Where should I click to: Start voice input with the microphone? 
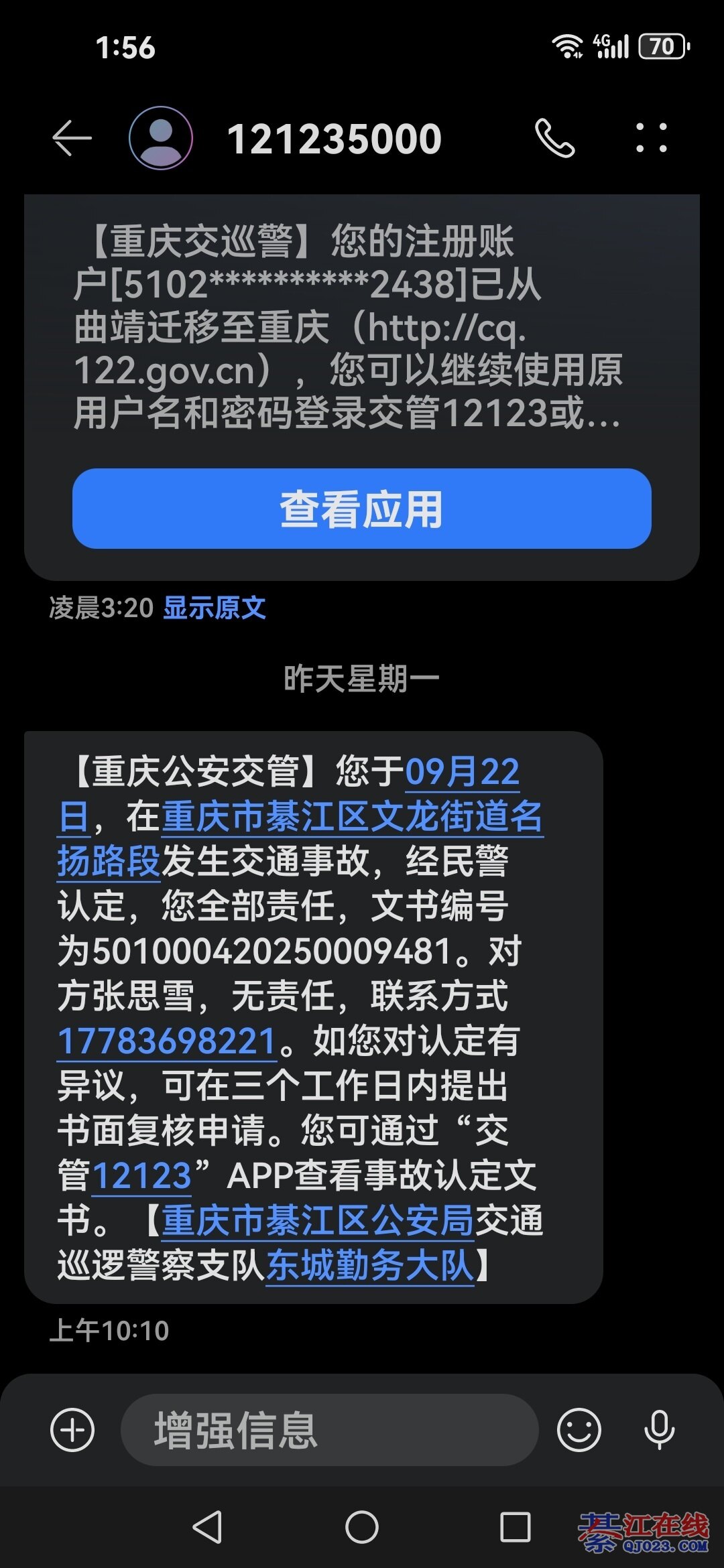[x=659, y=1430]
